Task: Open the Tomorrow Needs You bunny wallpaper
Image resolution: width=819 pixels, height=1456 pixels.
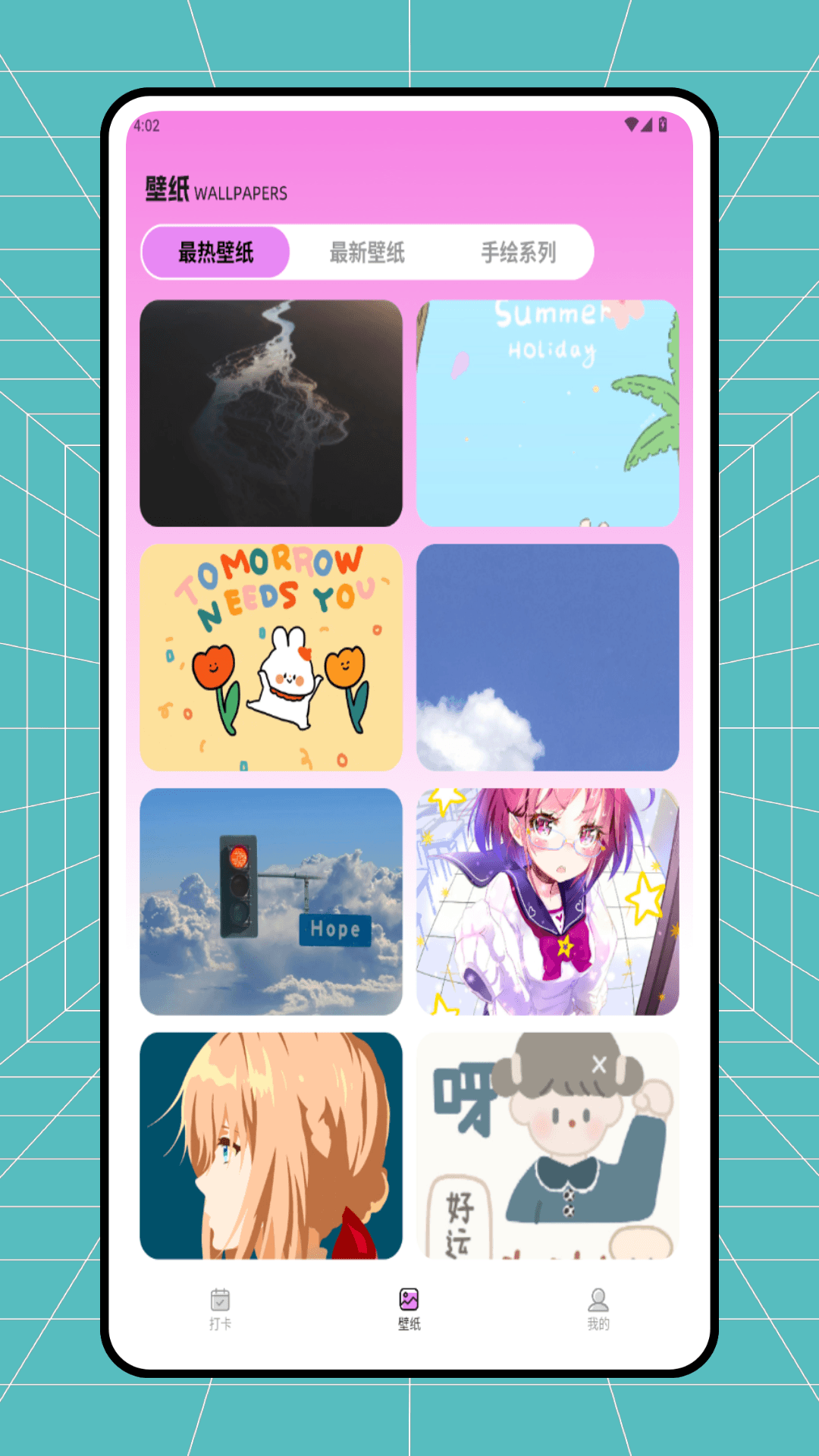Action: (x=271, y=657)
